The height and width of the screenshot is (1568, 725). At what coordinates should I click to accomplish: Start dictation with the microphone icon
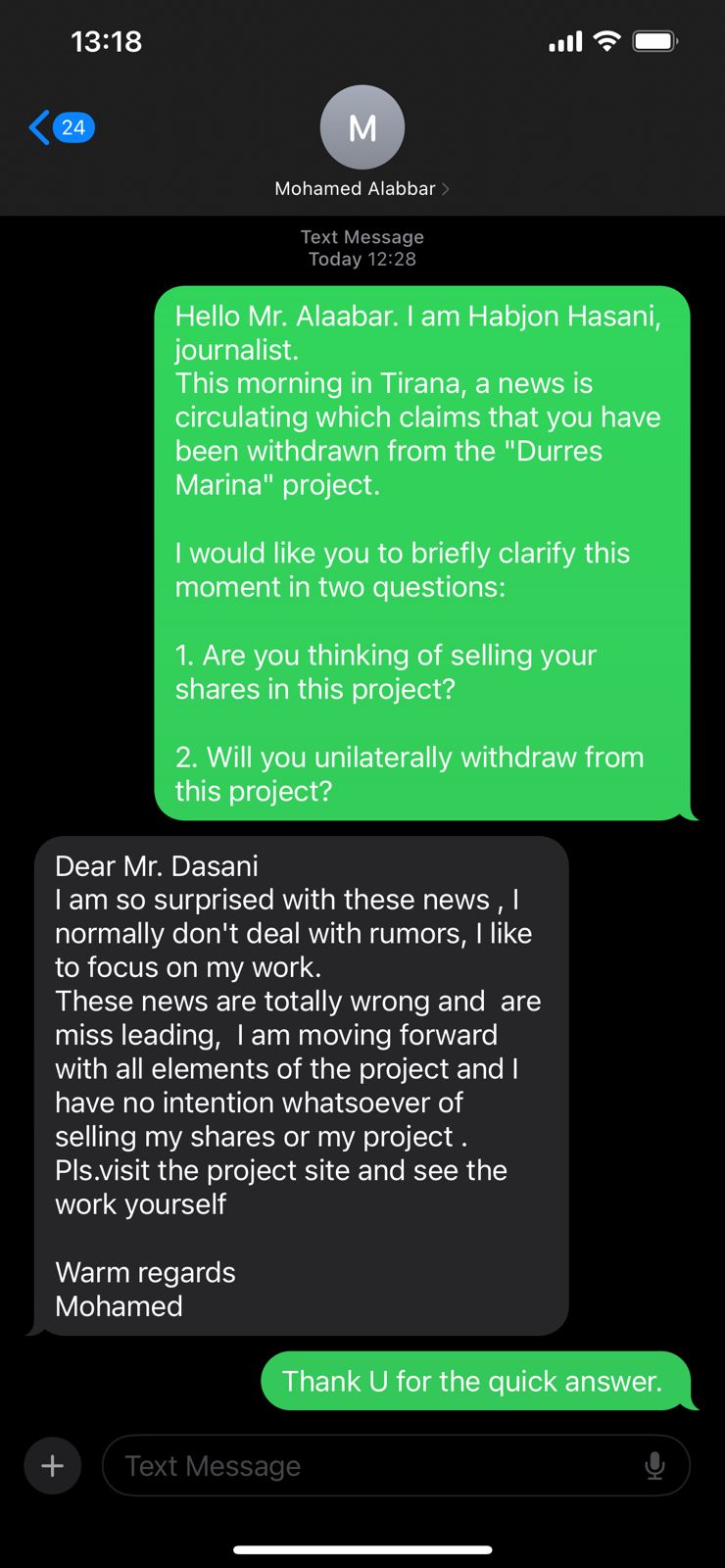654,1465
